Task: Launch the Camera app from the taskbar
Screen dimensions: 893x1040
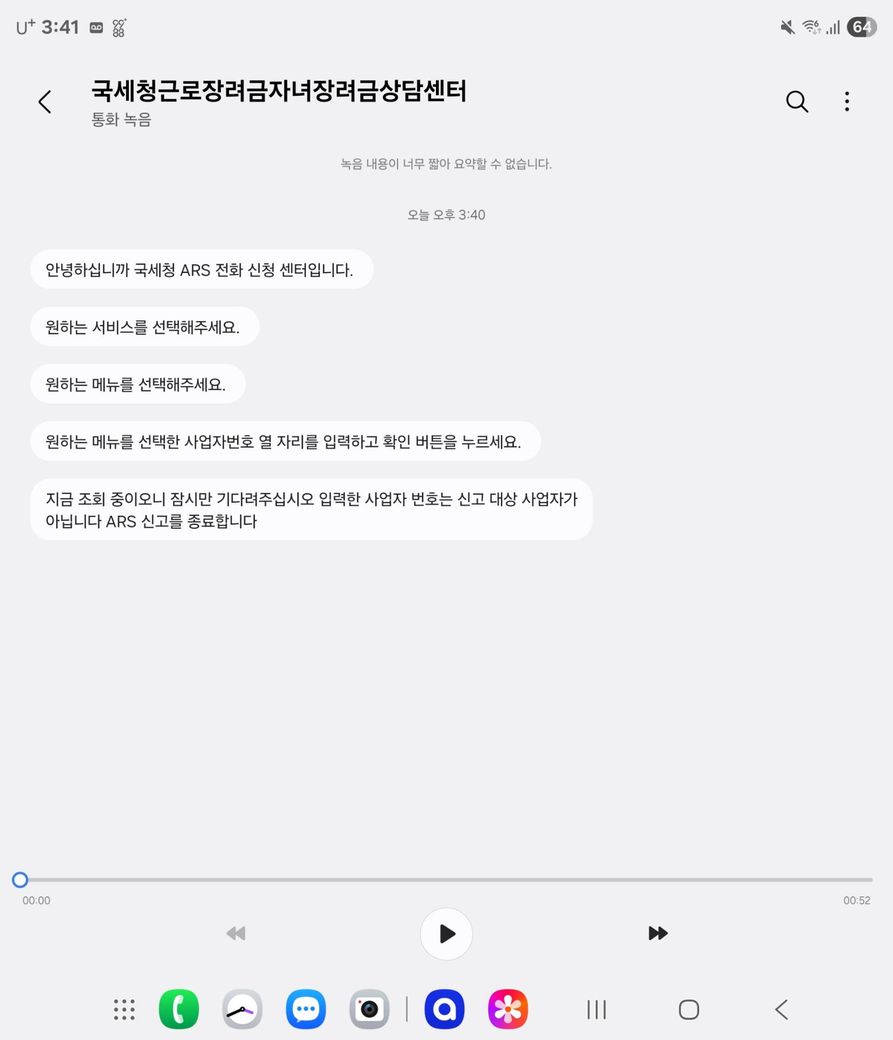Action: pyautogui.click(x=369, y=1010)
